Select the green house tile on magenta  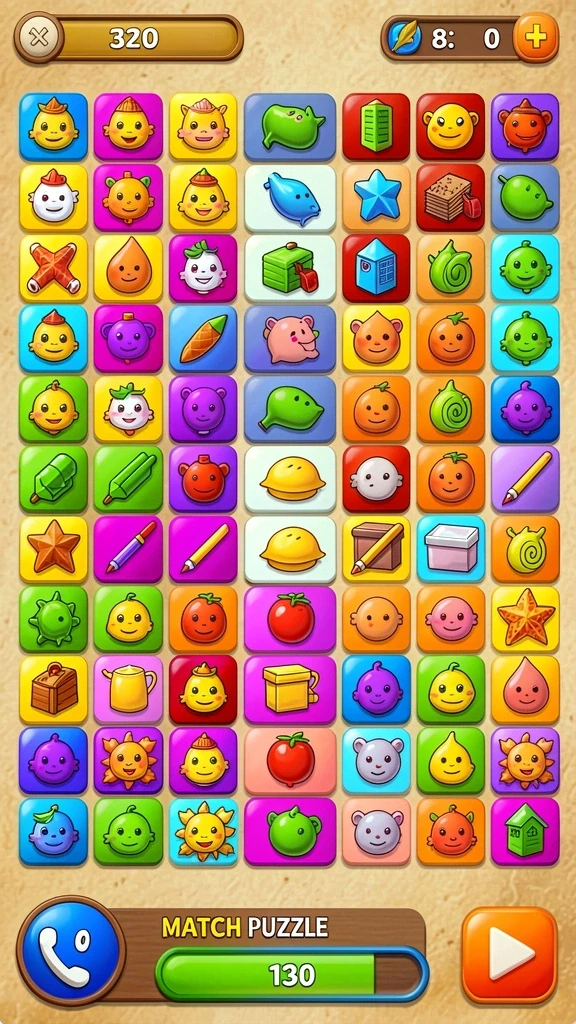point(525,831)
